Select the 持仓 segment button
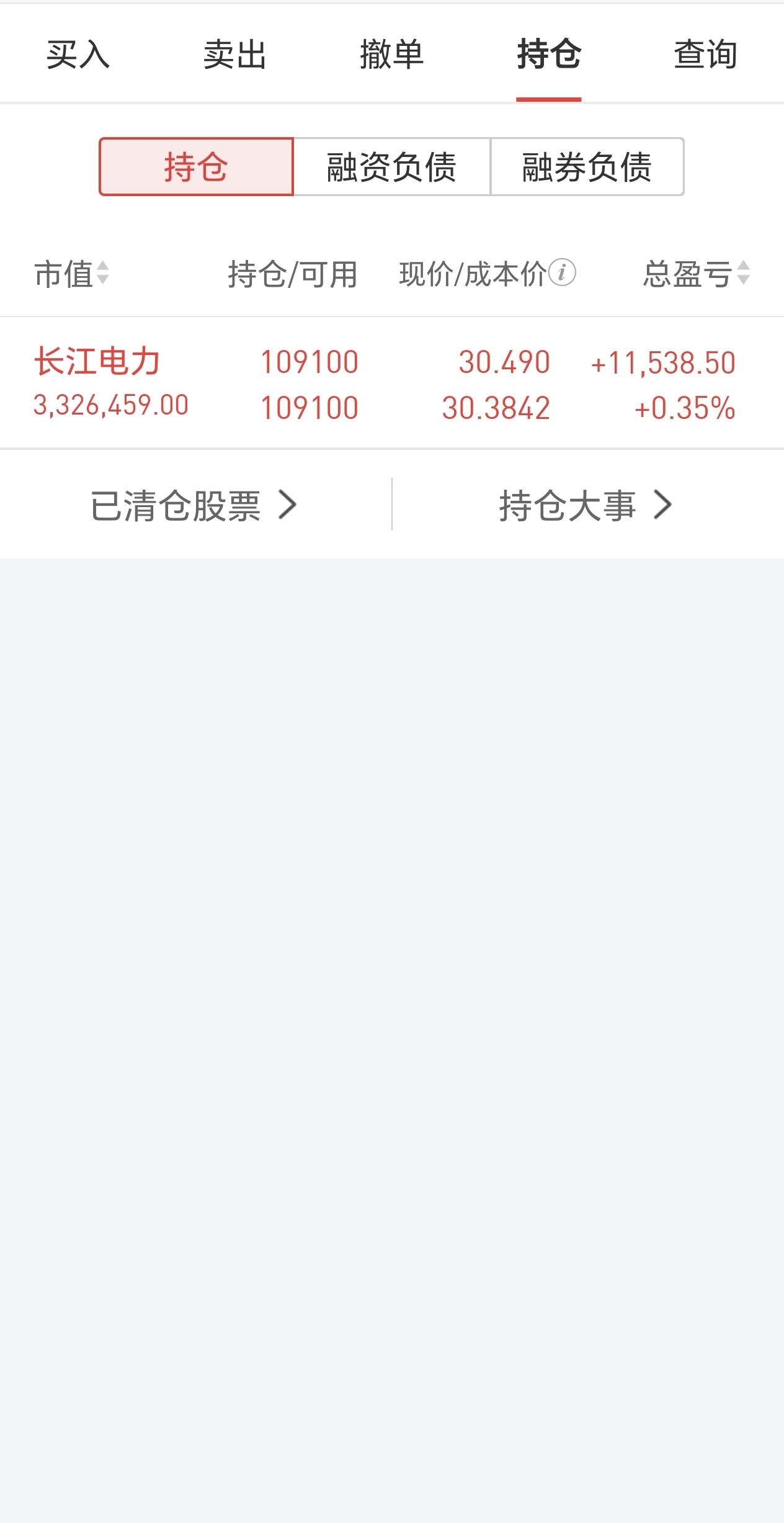Image resolution: width=784 pixels, height=1523 pixels. coord(196,167)
